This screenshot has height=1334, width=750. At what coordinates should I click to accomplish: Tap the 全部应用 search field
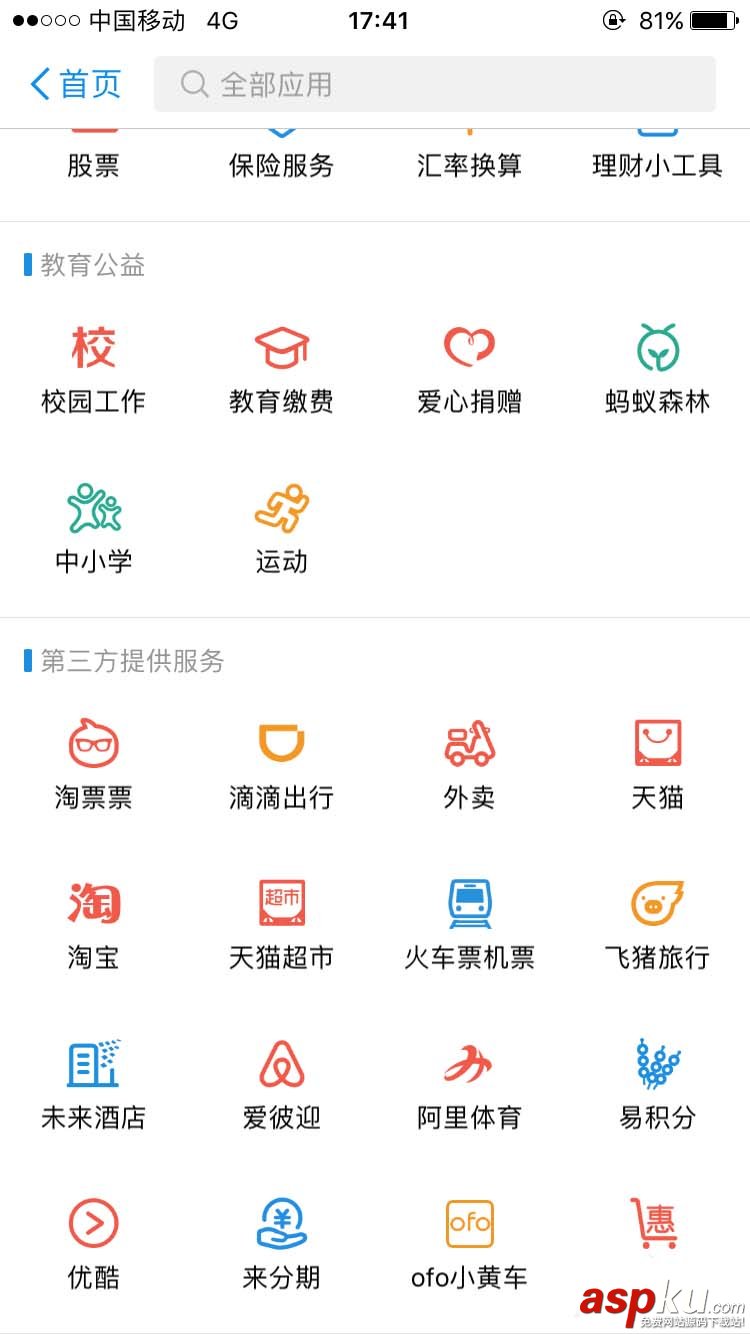tap(435, 84)
